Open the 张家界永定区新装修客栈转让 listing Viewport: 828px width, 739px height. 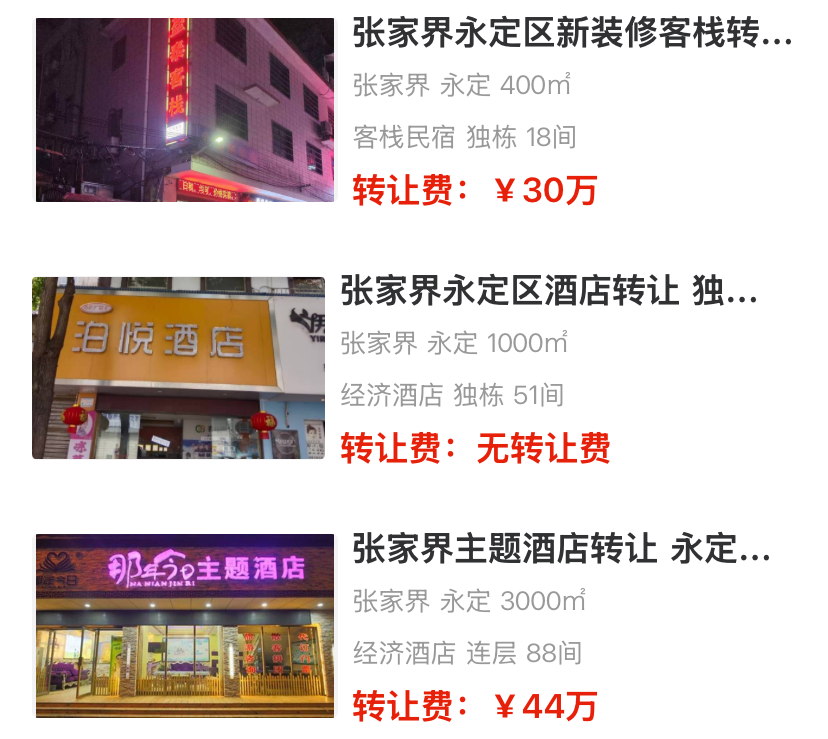(571, 37)
